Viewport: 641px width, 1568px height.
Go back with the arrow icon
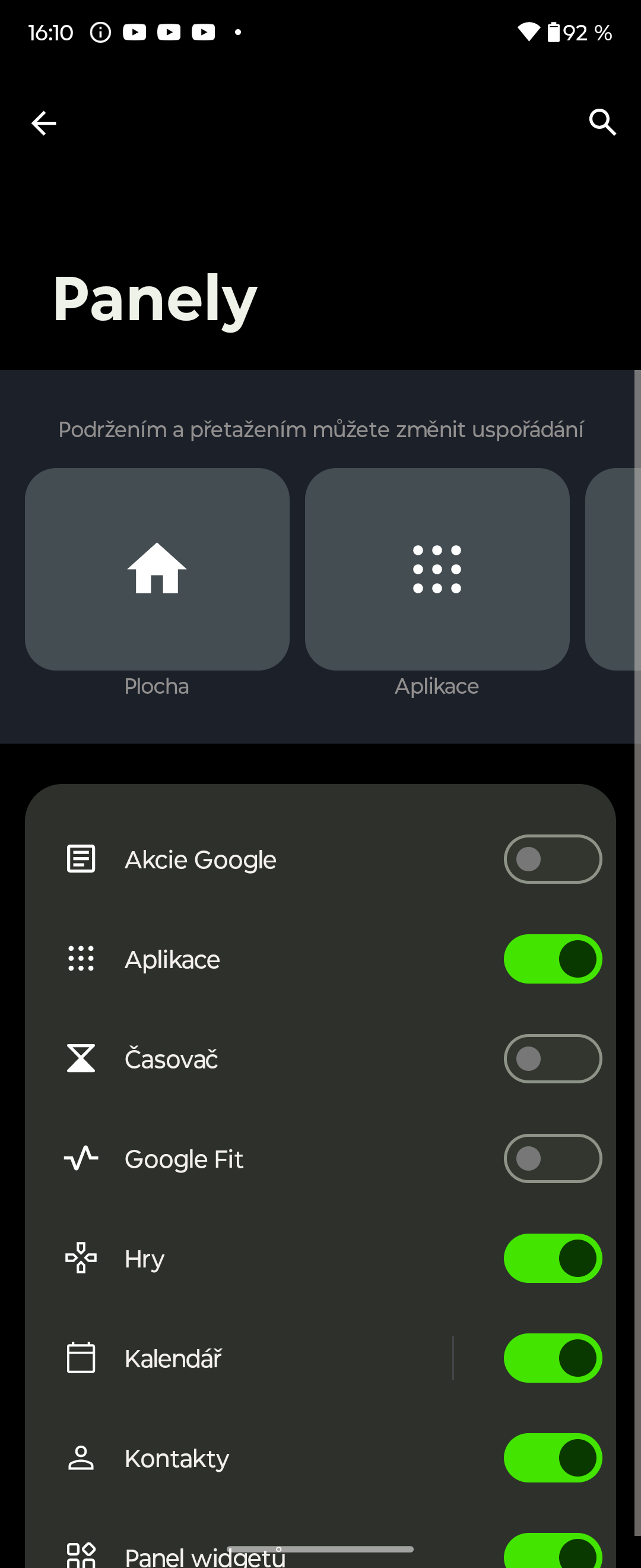[44, 123]
